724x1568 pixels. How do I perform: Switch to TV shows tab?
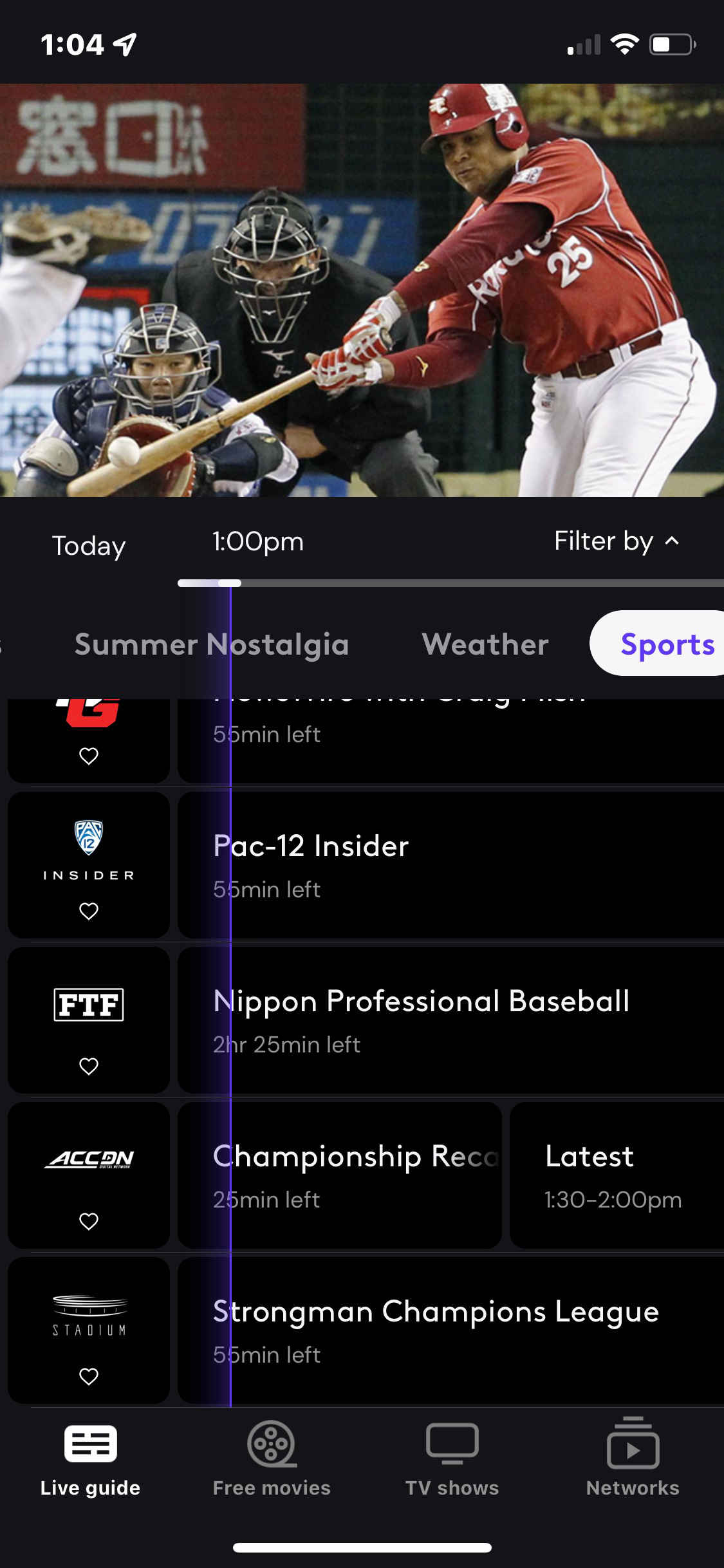tap(452, 1458)
